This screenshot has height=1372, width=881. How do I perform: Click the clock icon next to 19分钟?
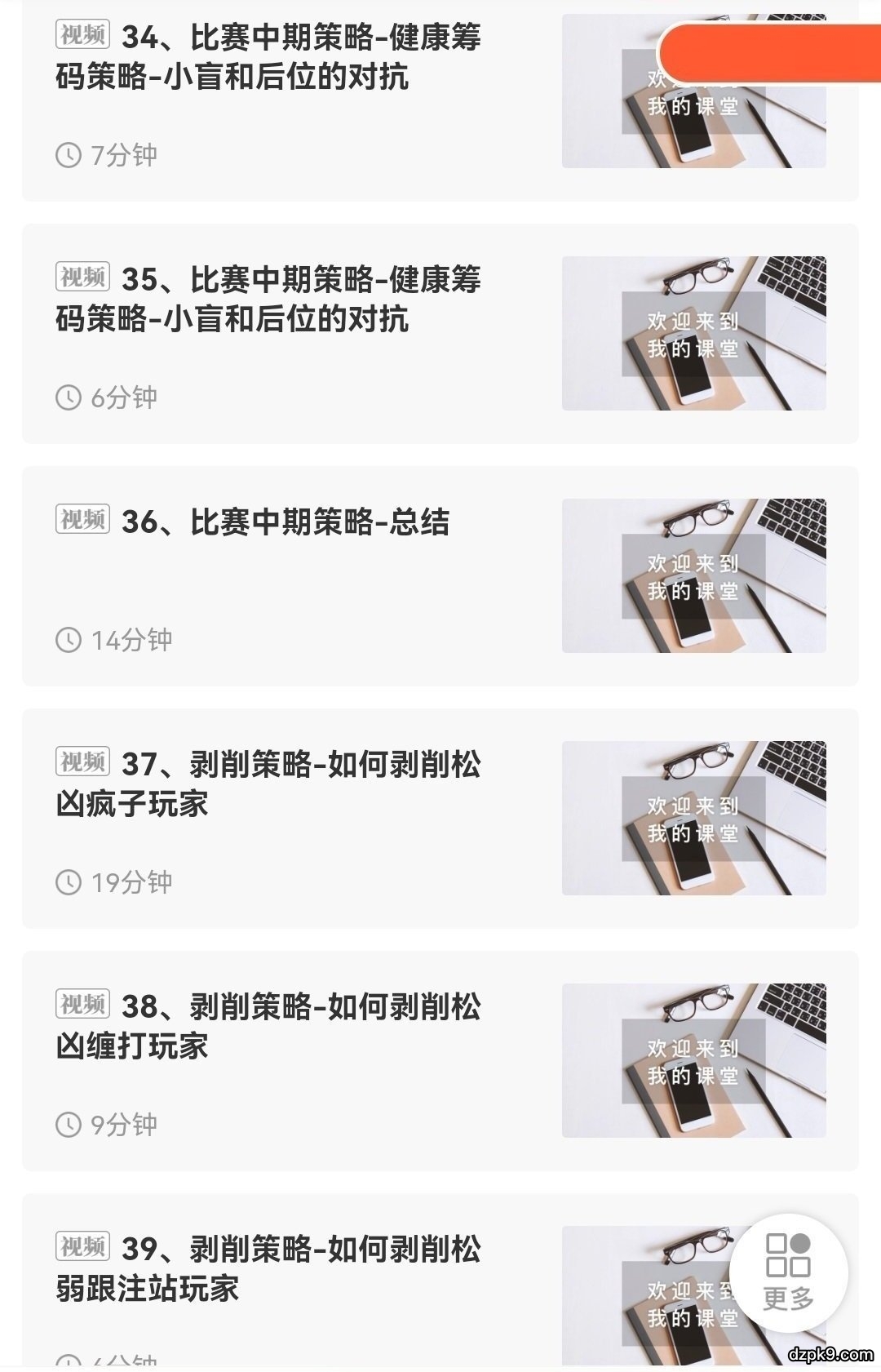(68, 881)
